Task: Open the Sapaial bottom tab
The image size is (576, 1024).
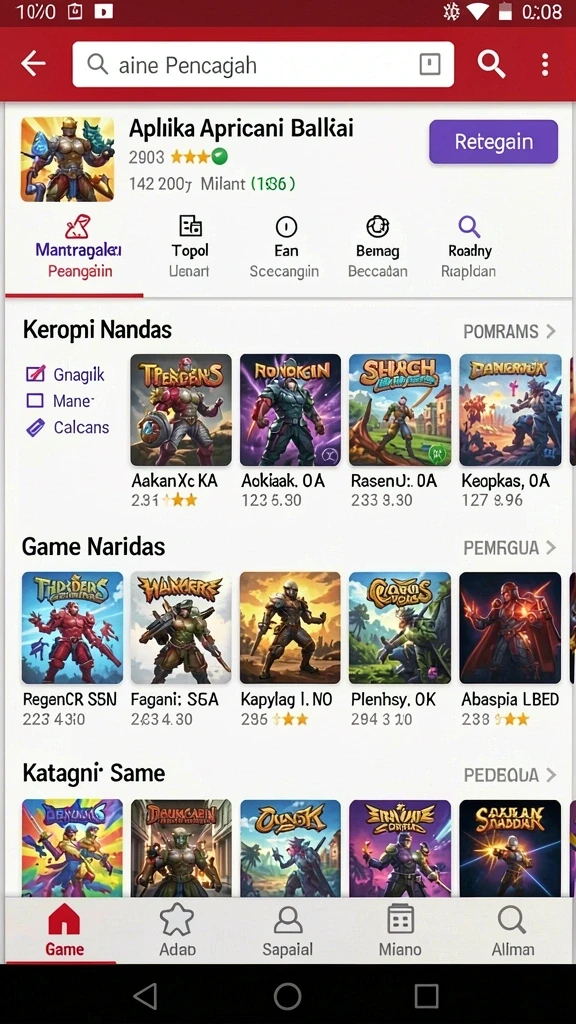Action: click(x=287, y=931)
